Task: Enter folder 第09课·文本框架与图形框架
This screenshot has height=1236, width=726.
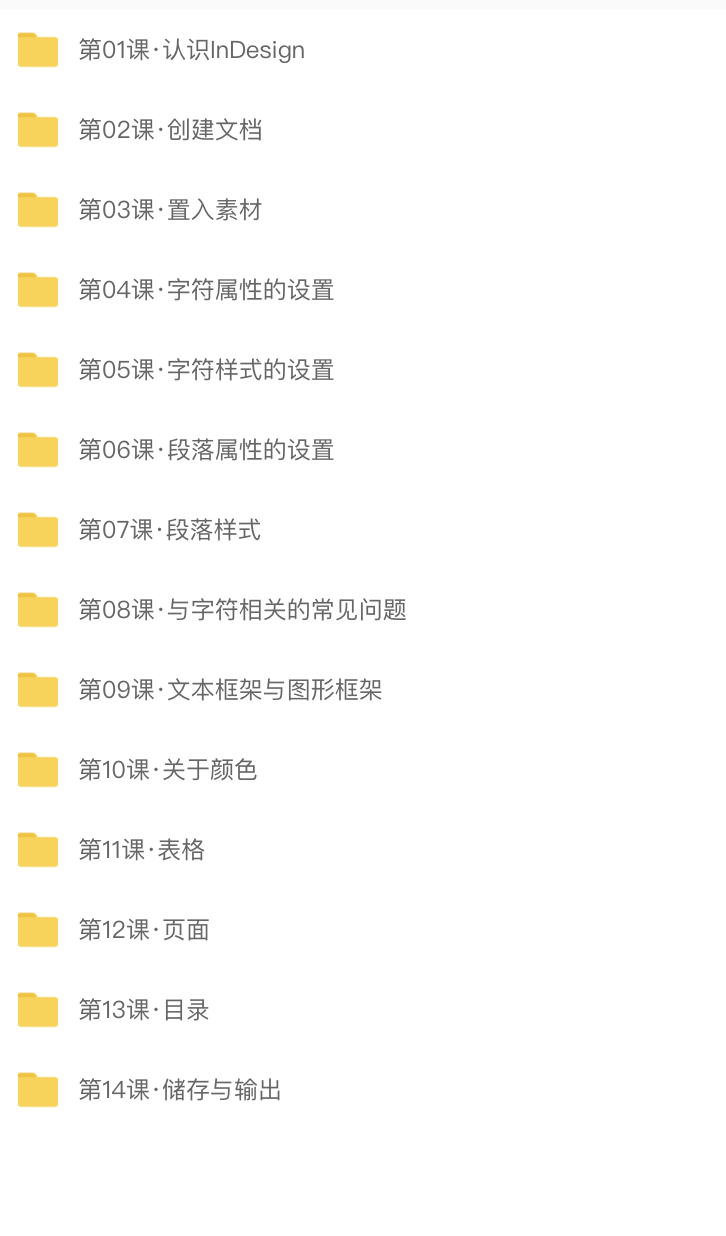Action: click(230, 690)
